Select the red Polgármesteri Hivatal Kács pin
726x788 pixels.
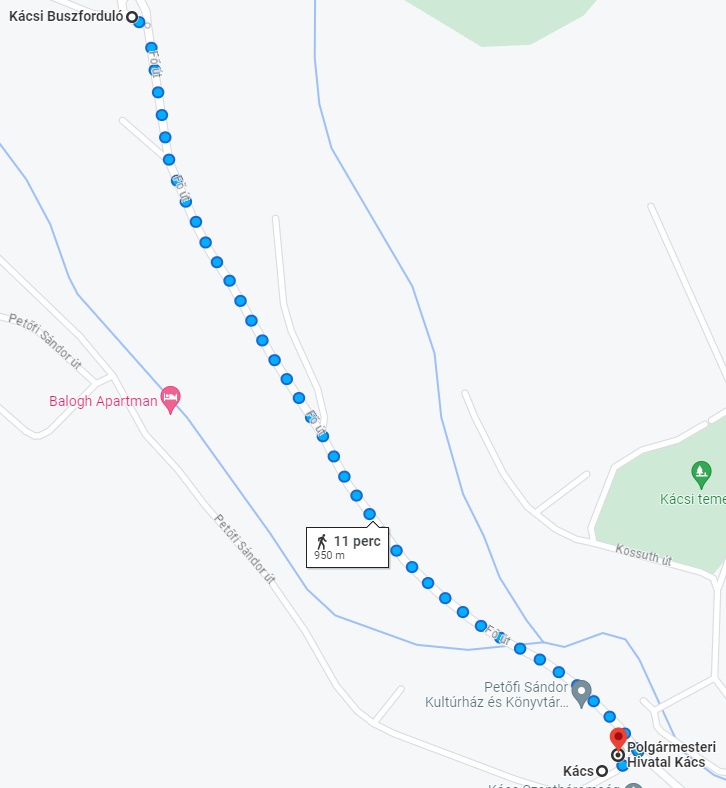(x=618, y=738)
